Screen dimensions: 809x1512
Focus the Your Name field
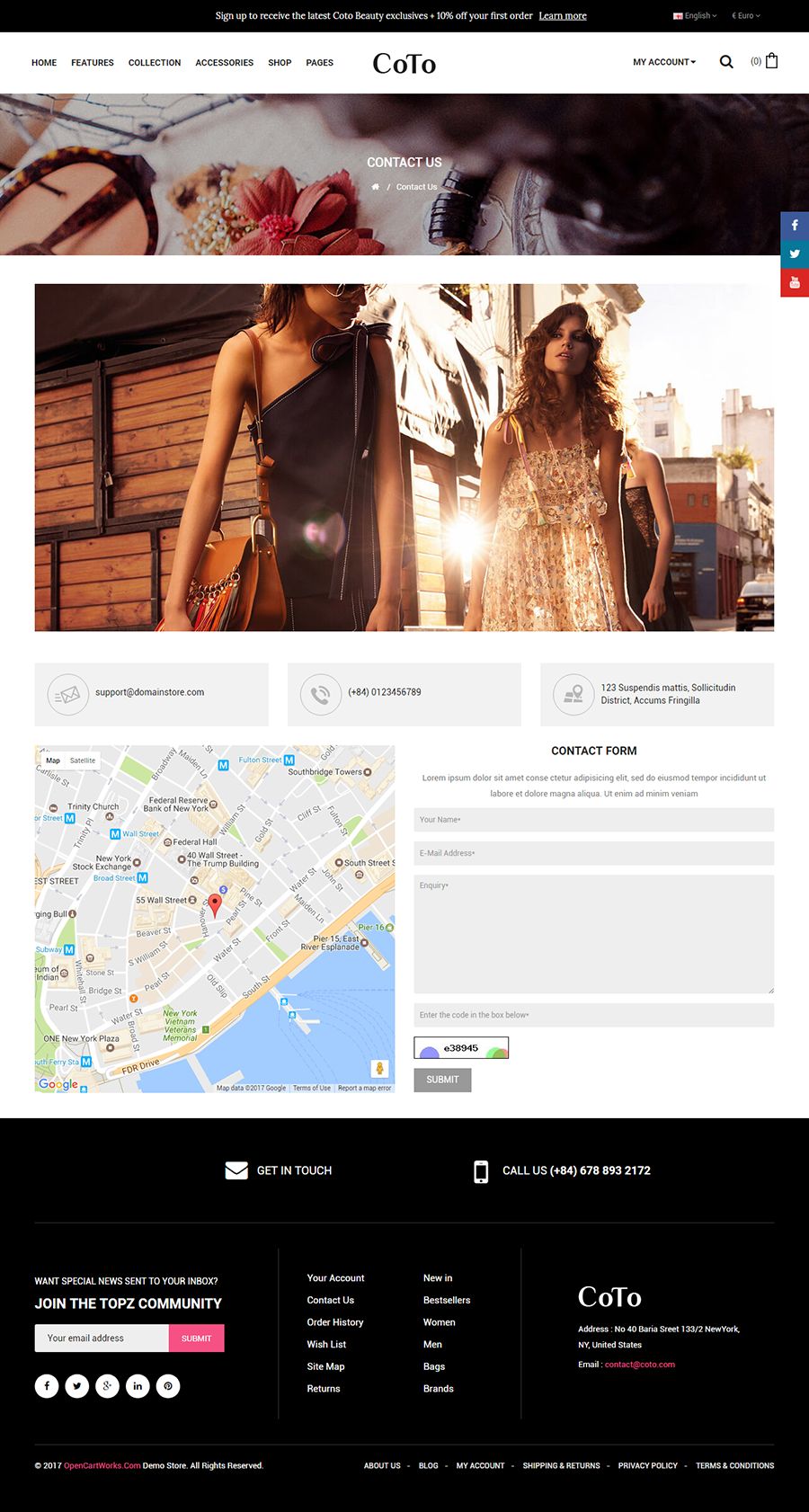pyautogui.click(x=593, y=819)
